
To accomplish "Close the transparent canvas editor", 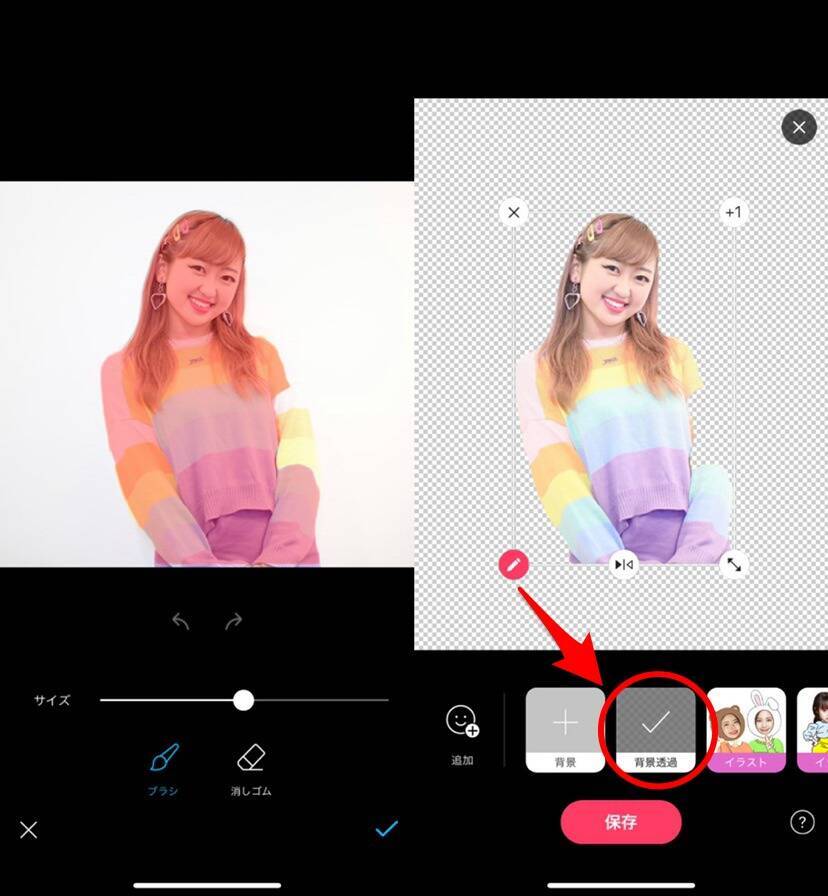I will [798, 128].
